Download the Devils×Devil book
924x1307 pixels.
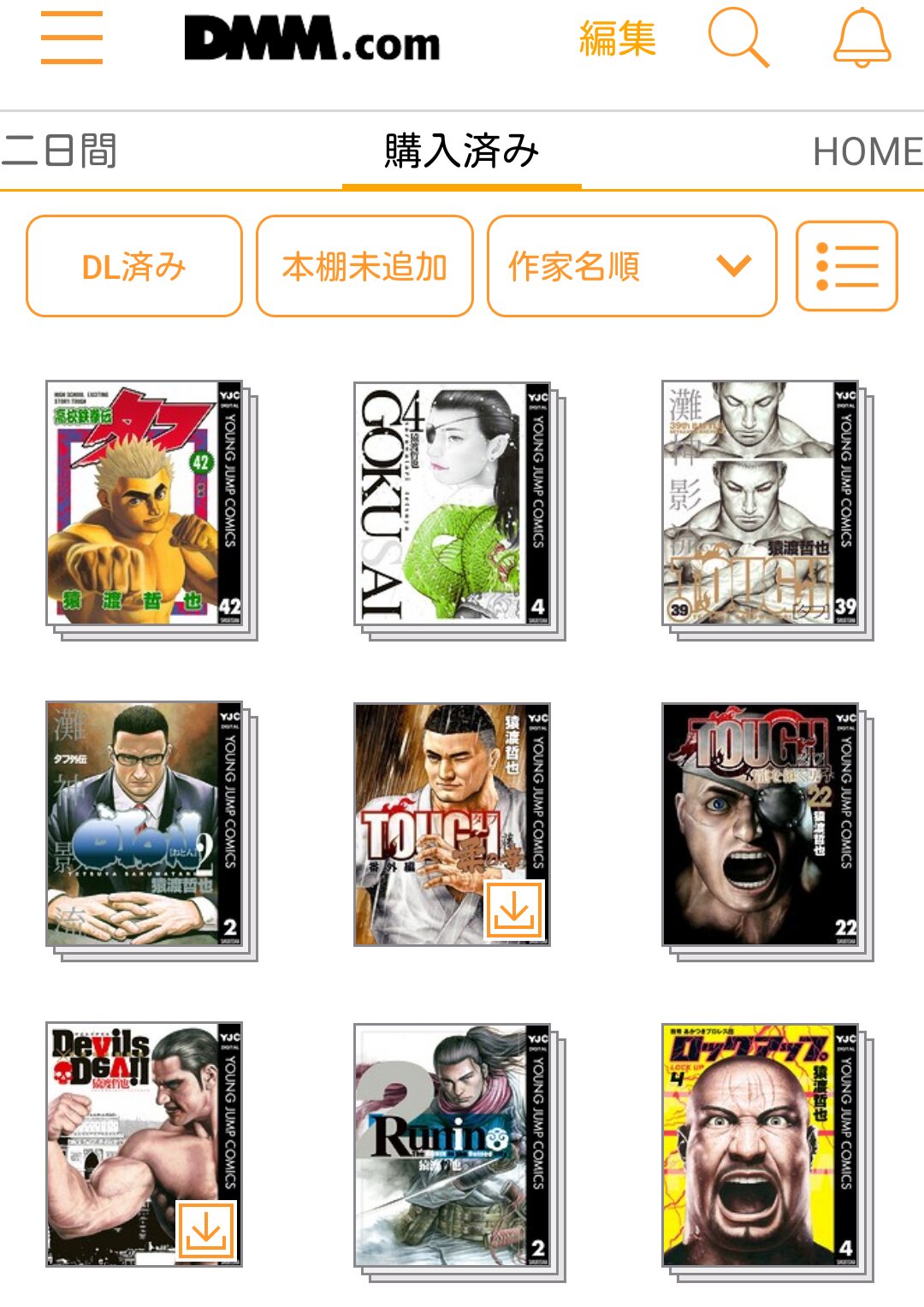coord(206,1231)
